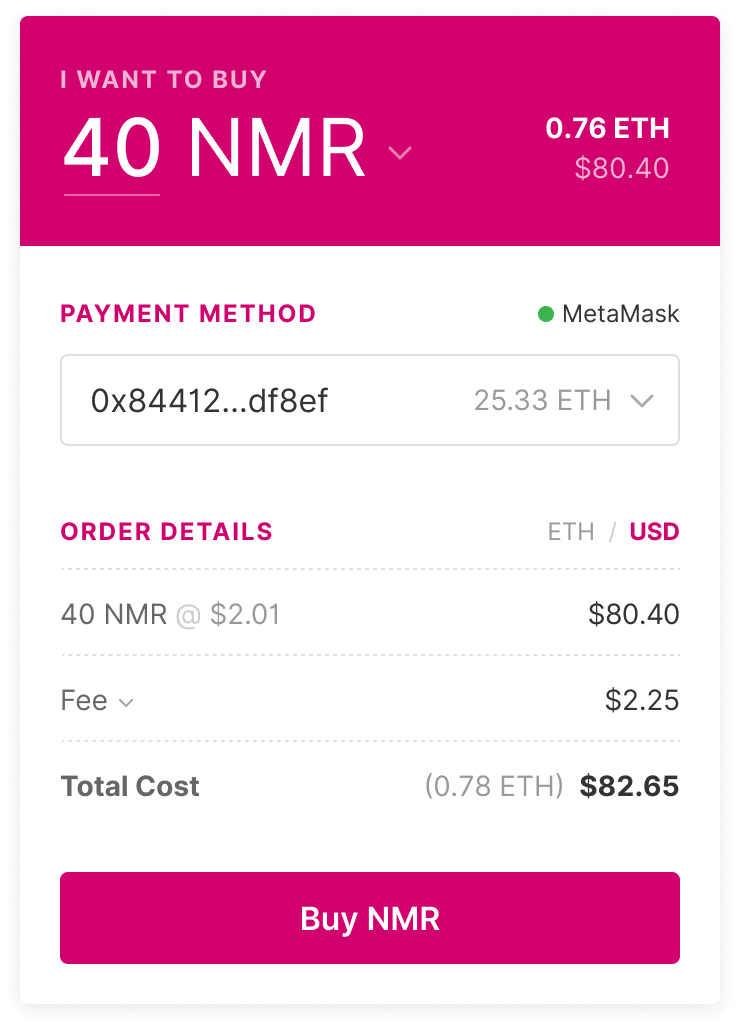Open the 0x84412...df8ef wallet account dropdown

[370, 400]
